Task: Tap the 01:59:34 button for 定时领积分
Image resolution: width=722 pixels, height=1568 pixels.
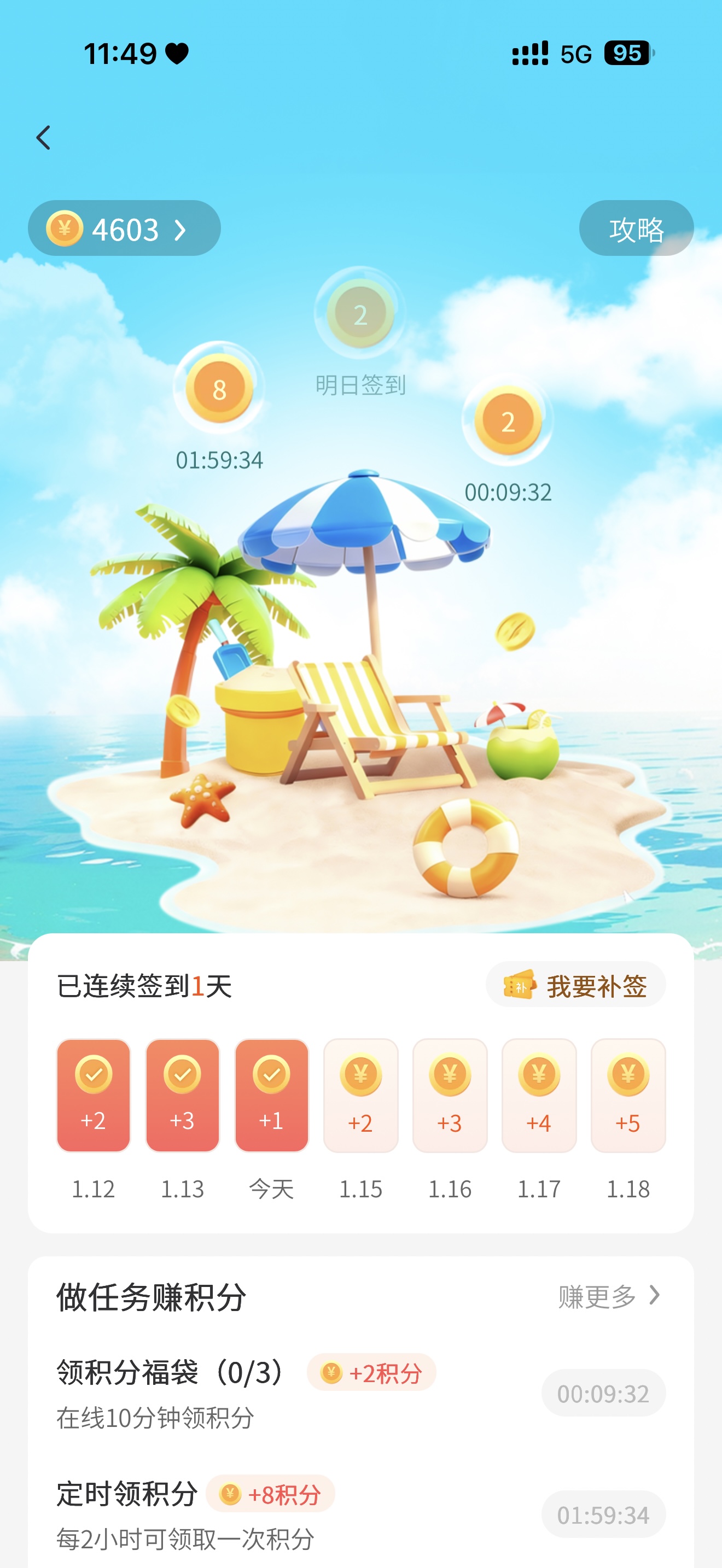Action: 603,1514
